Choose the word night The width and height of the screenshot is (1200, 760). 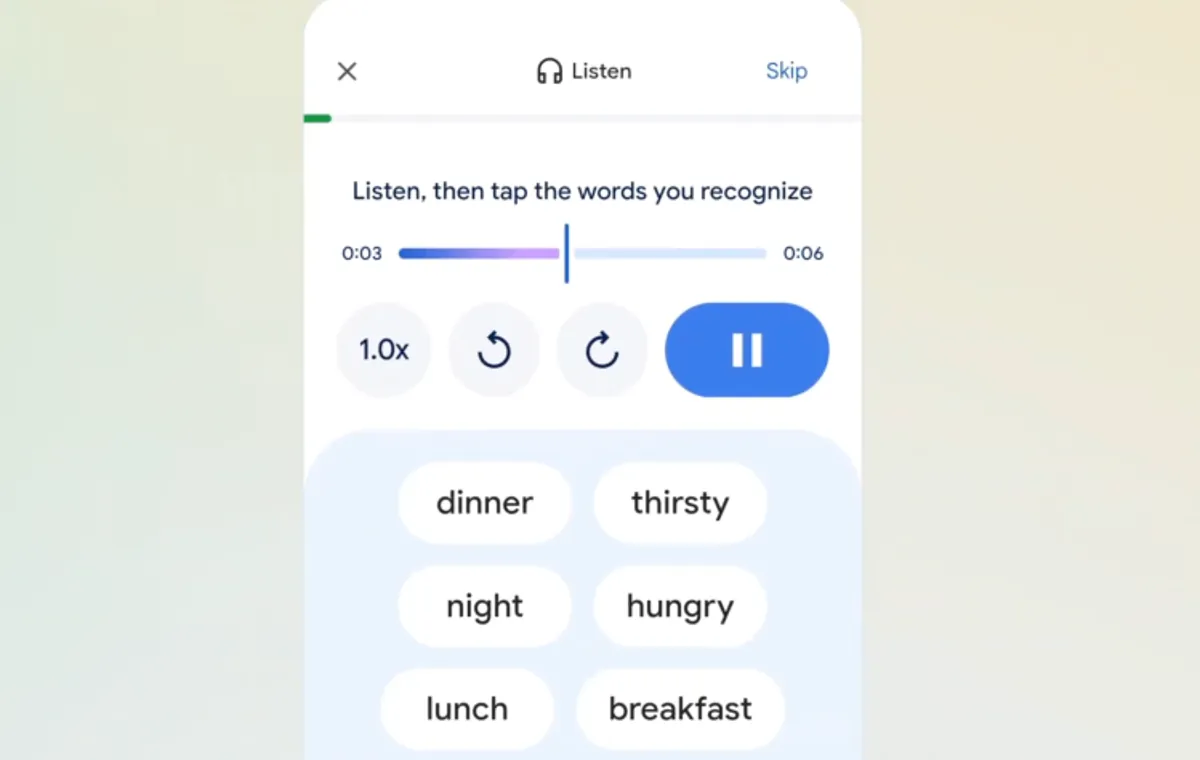(x=485, y=606)
